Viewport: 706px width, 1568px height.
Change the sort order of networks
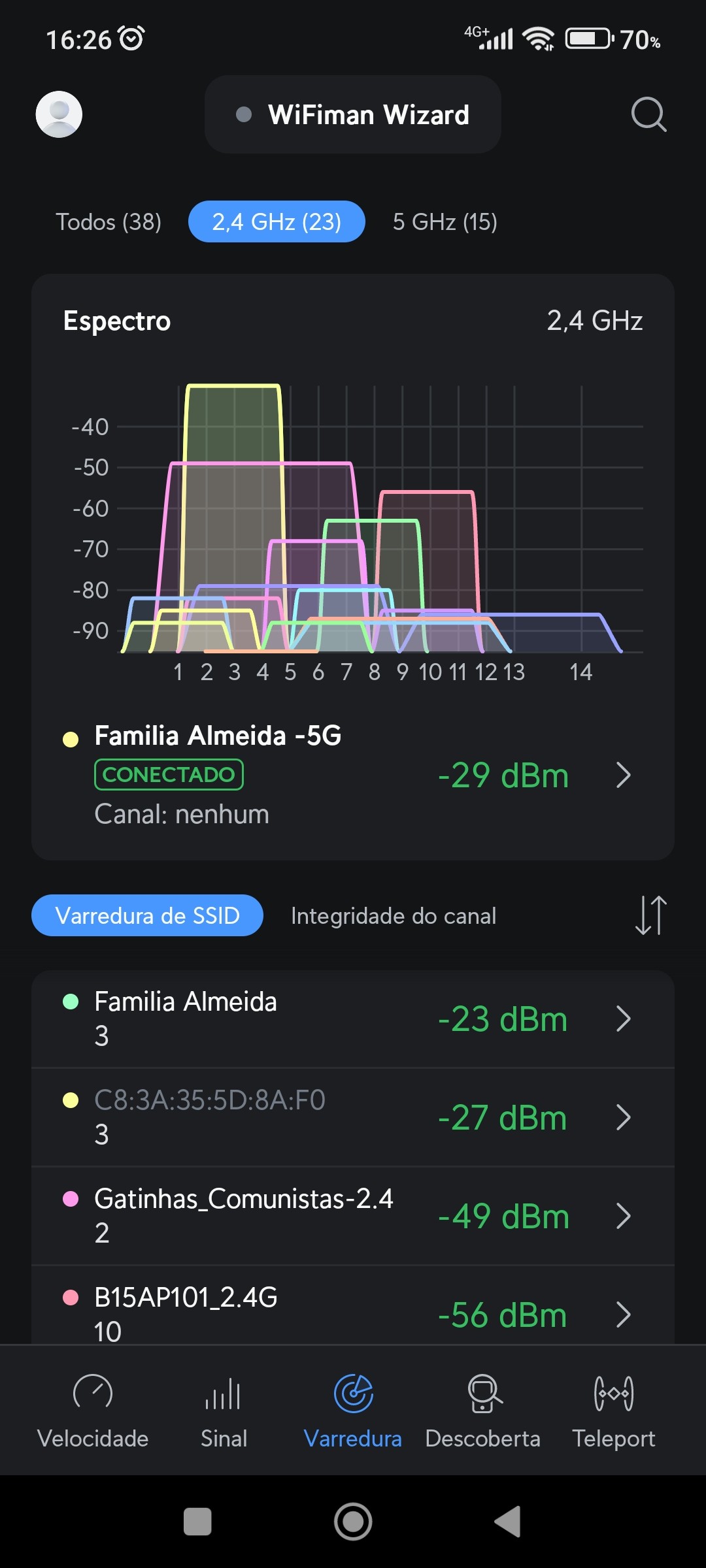(651, 915)
